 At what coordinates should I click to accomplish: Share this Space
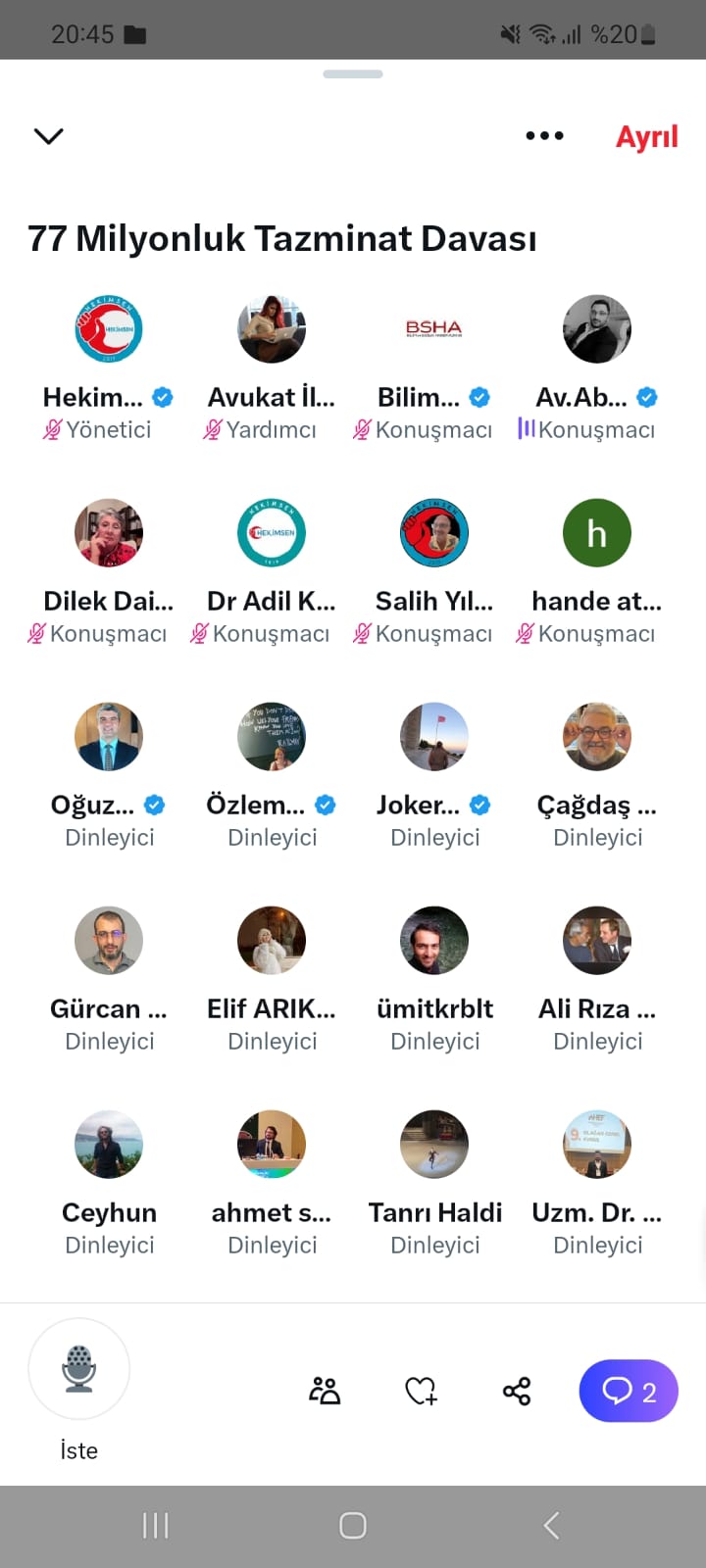click(517, 1391)
